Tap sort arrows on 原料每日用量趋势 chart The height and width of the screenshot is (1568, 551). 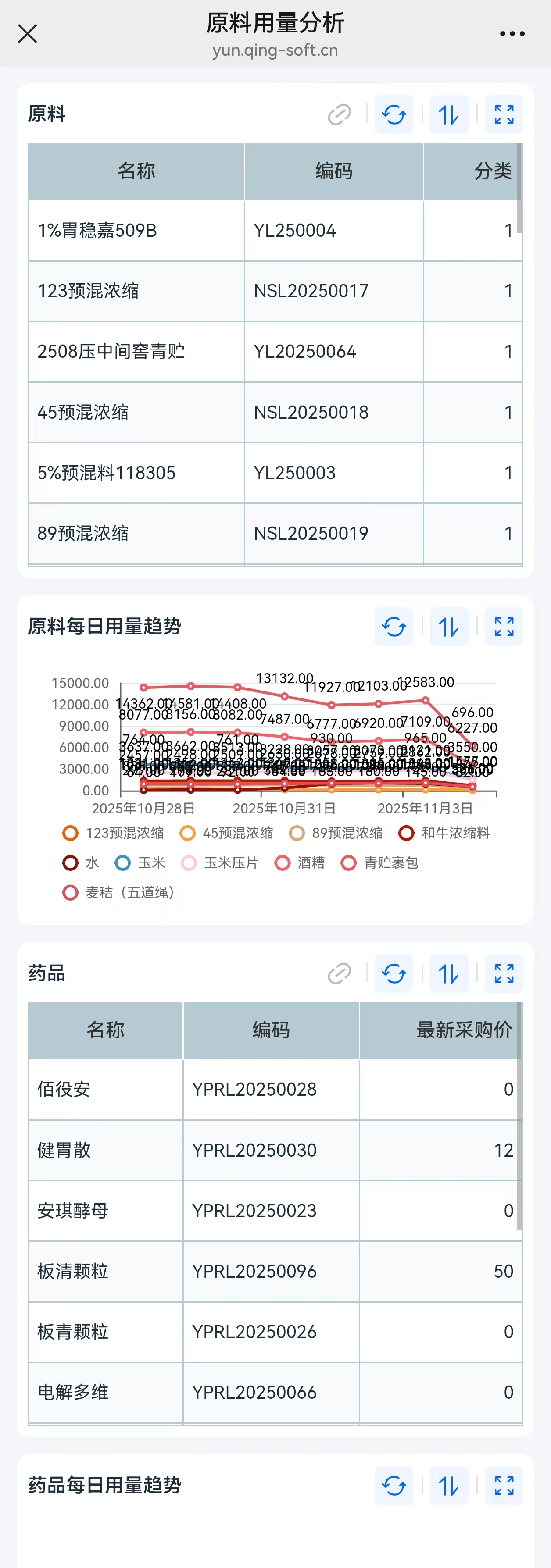pyautogui.click(x=449, y=626)
